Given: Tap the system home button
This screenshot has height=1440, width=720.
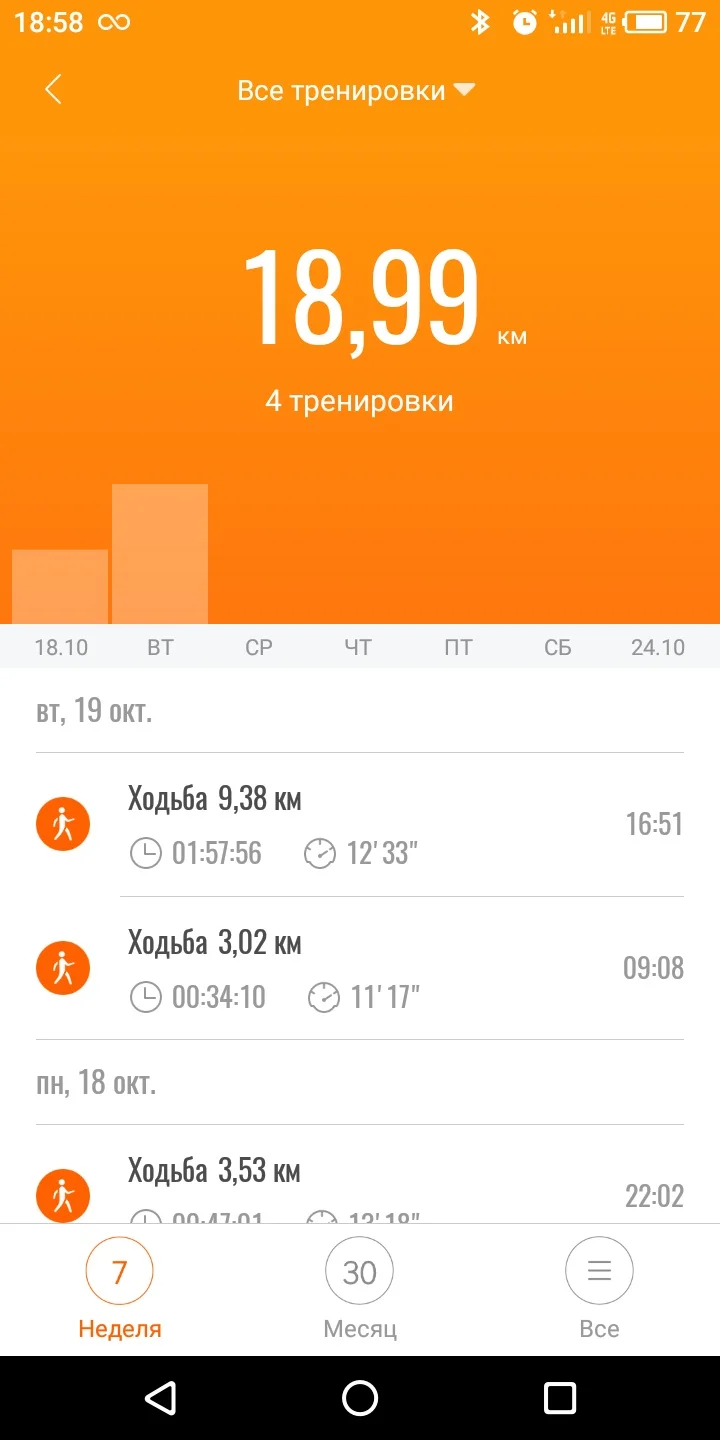Looking at the screenshot, I should pyautogui.click(x=360, y=1398).
